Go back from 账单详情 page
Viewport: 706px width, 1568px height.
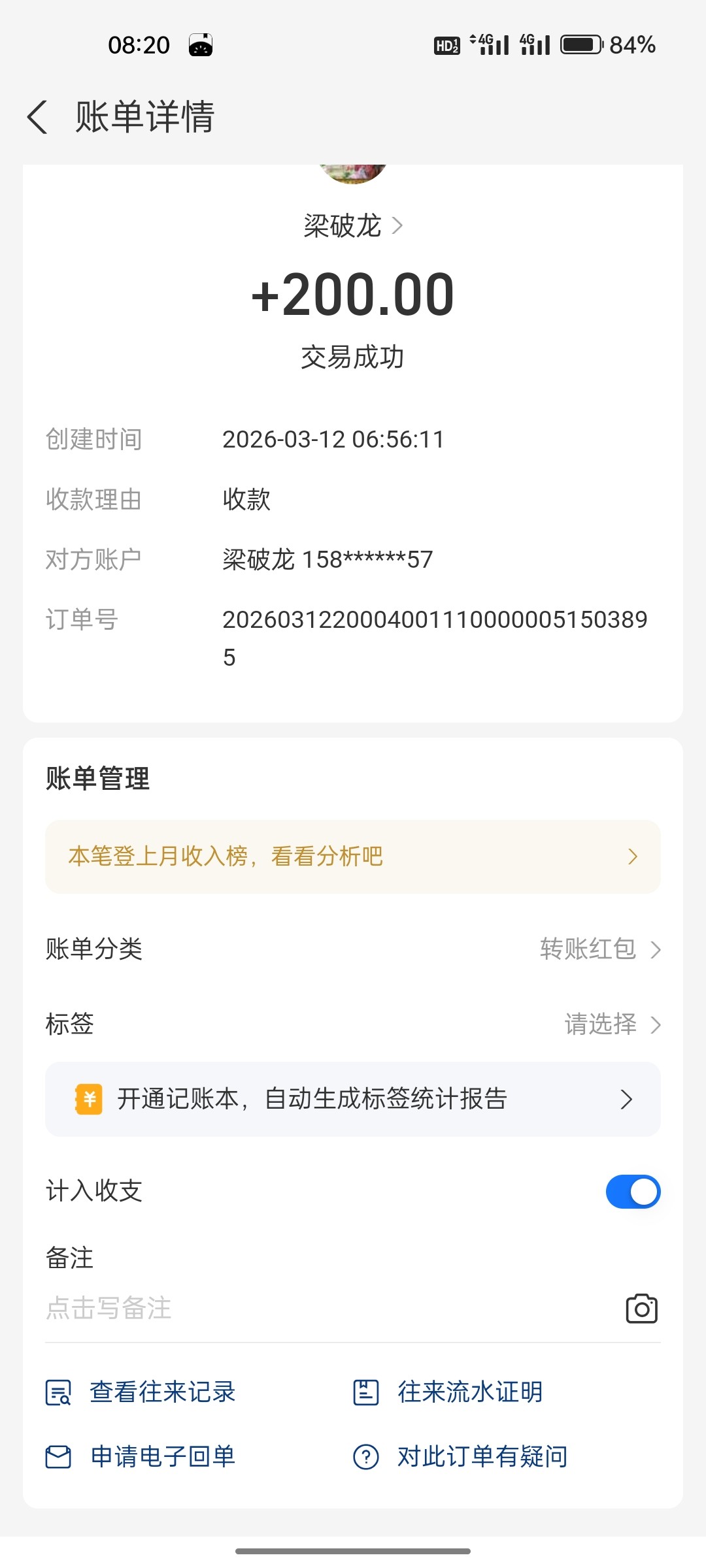(38, 118)
